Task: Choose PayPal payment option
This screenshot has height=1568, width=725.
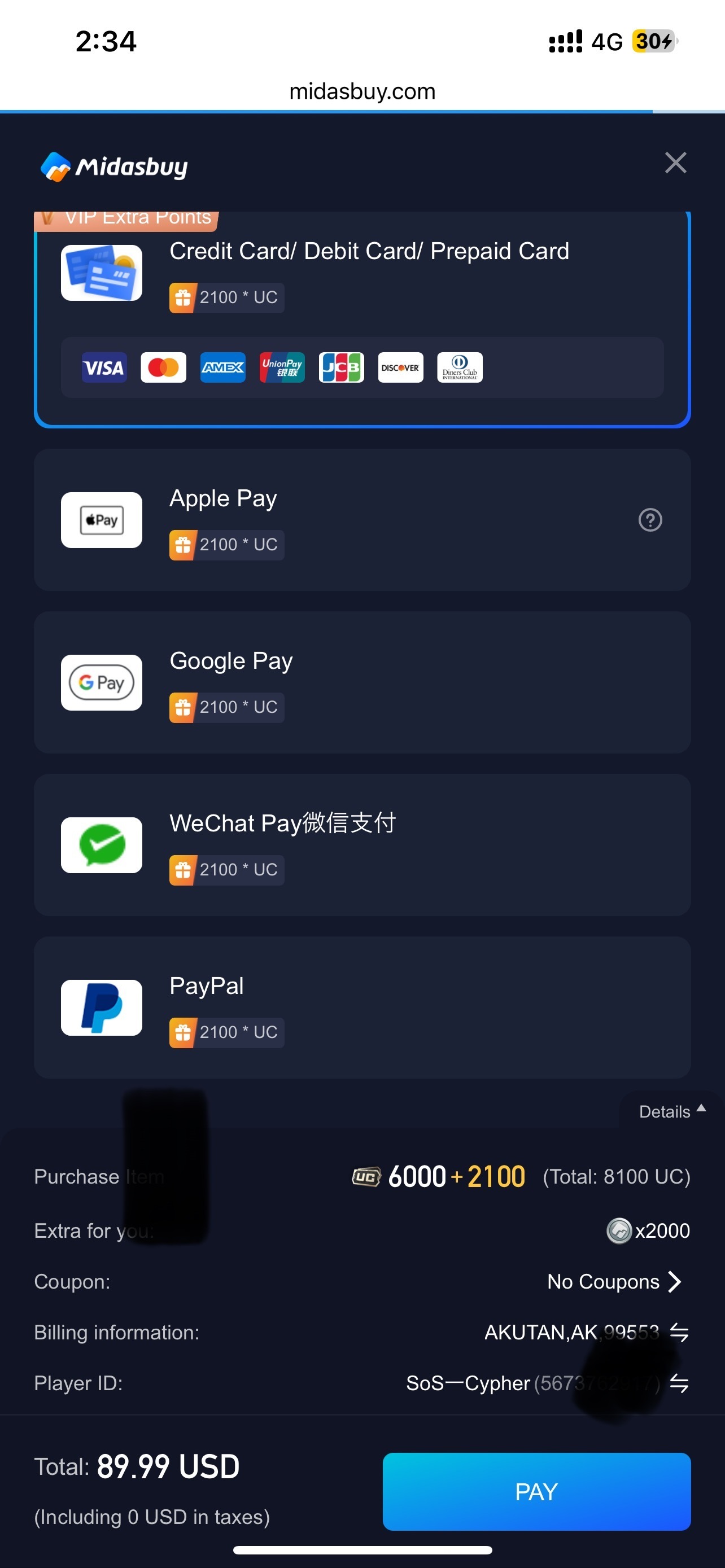Action: coord(362,1008)
